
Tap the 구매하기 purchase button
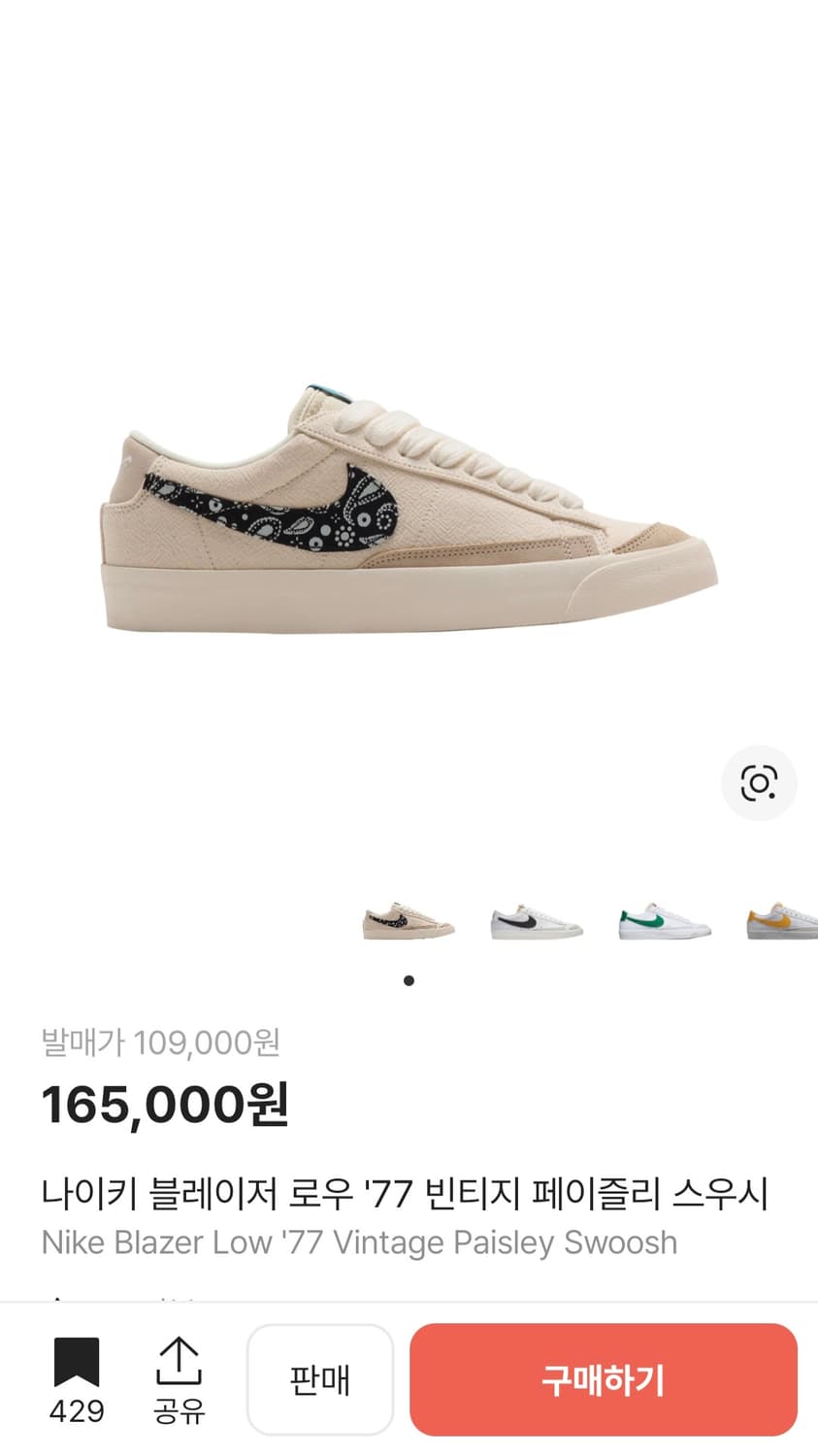603,1378
